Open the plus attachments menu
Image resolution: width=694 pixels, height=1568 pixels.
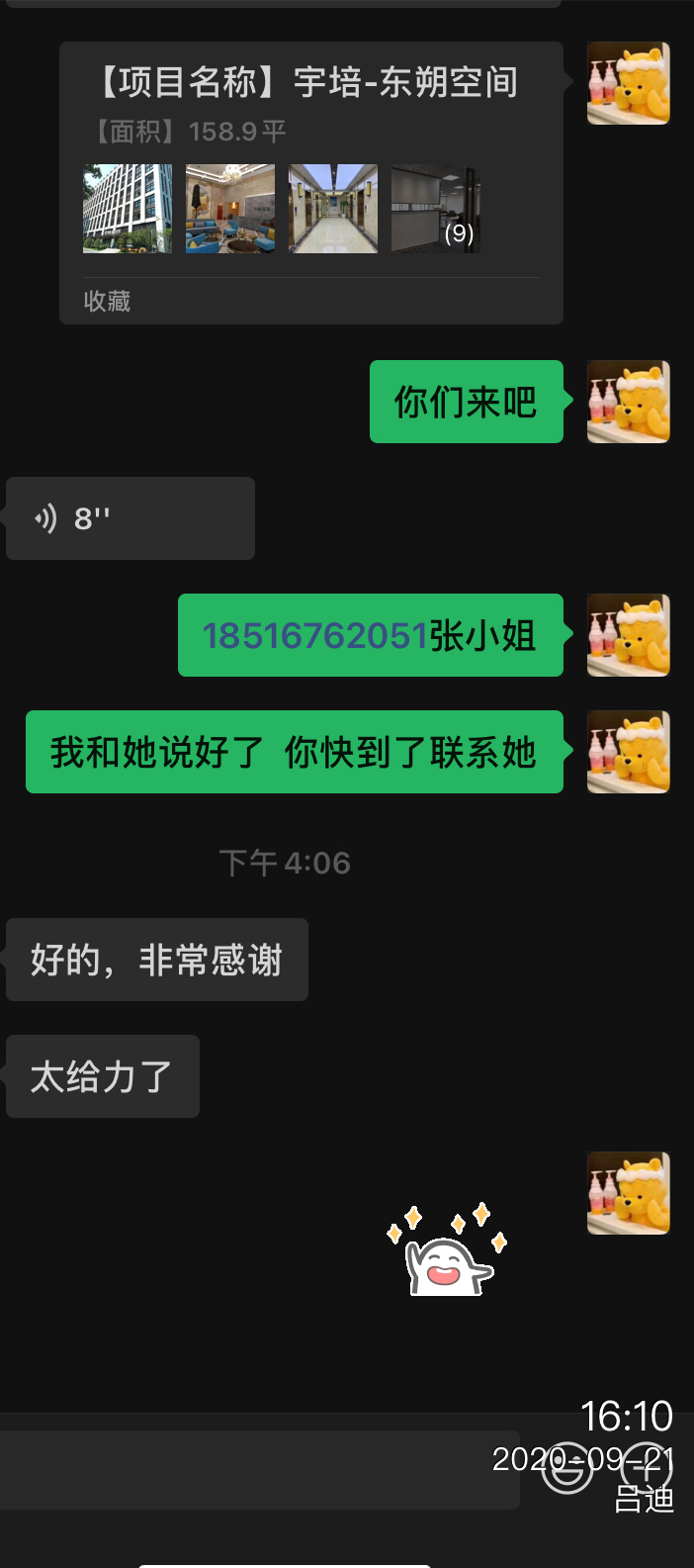pyautogui.click(x=647, y=1467)
